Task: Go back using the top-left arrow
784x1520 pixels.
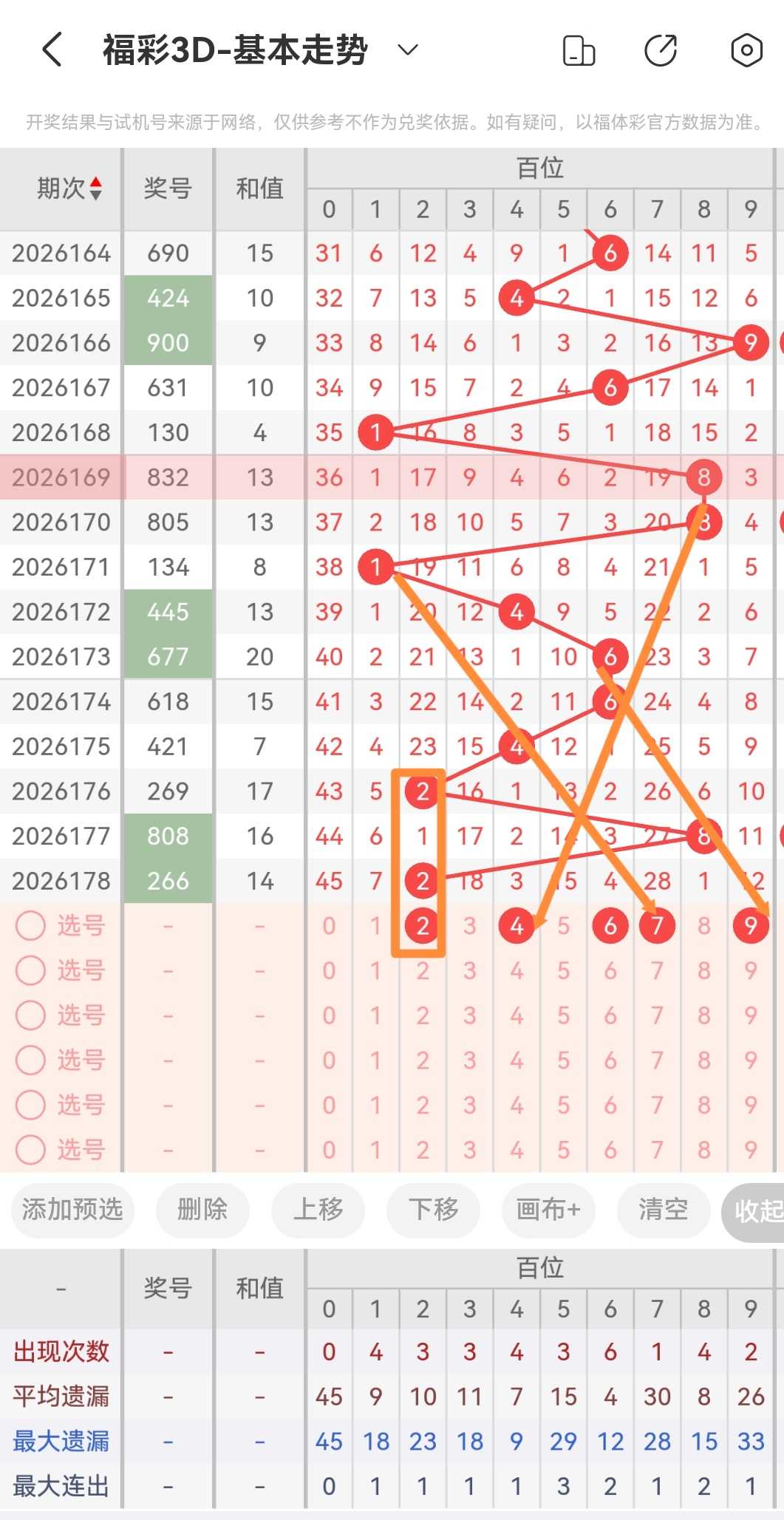Action: 52,50
